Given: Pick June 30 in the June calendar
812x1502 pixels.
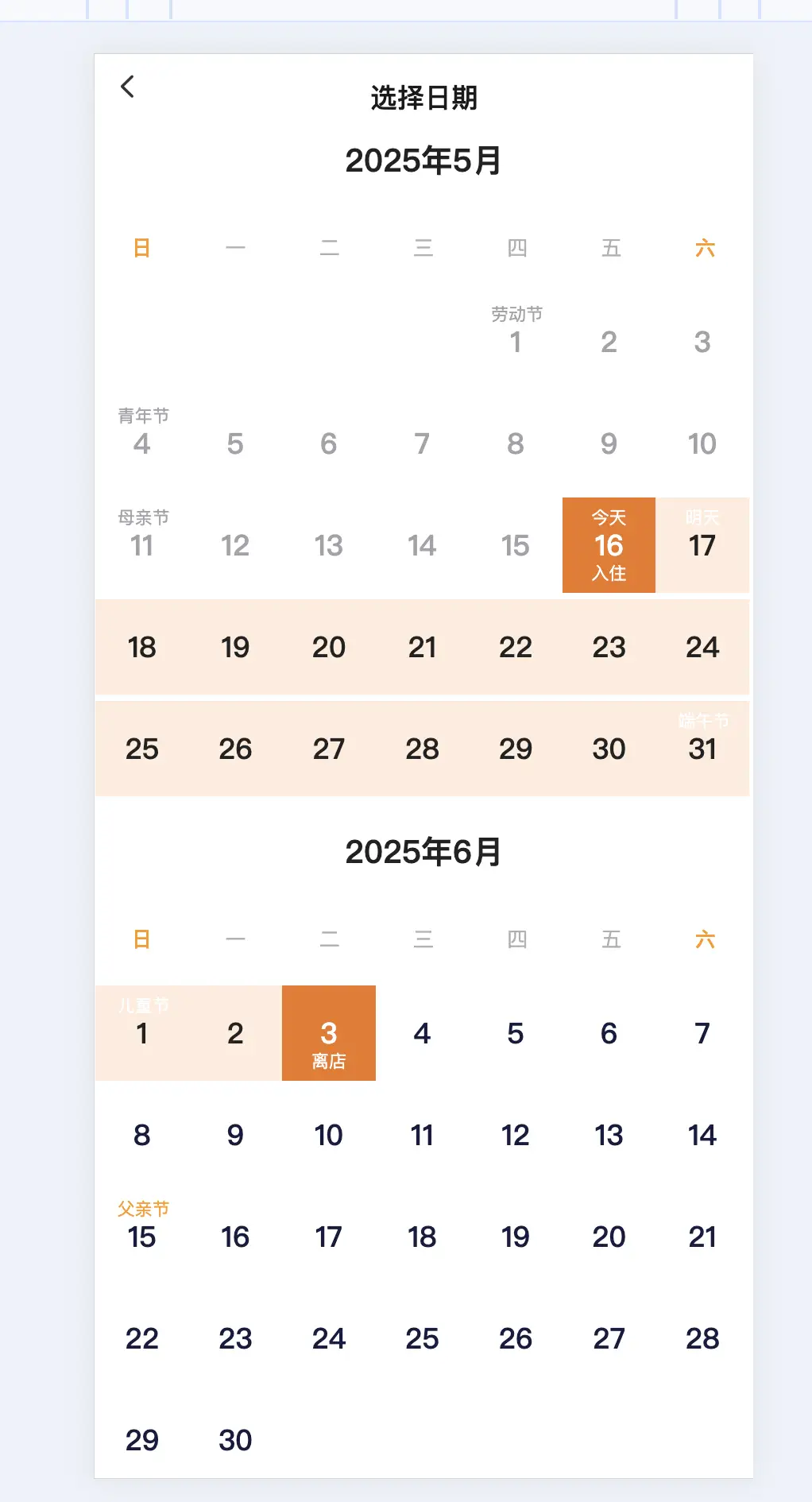Looking at the screenshot, I should click(235, 1440).
